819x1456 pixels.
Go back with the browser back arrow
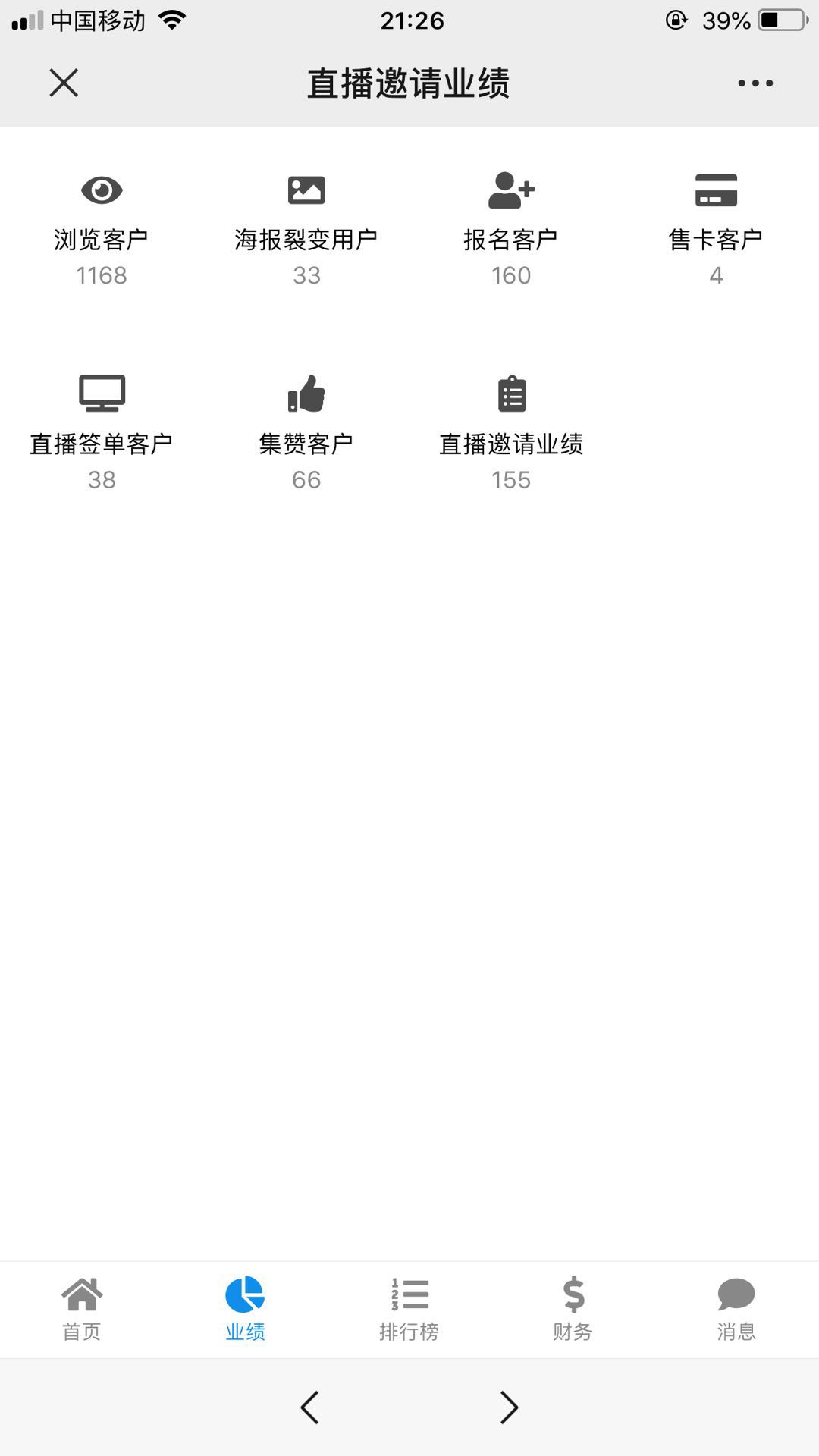tap(309, 1407)
